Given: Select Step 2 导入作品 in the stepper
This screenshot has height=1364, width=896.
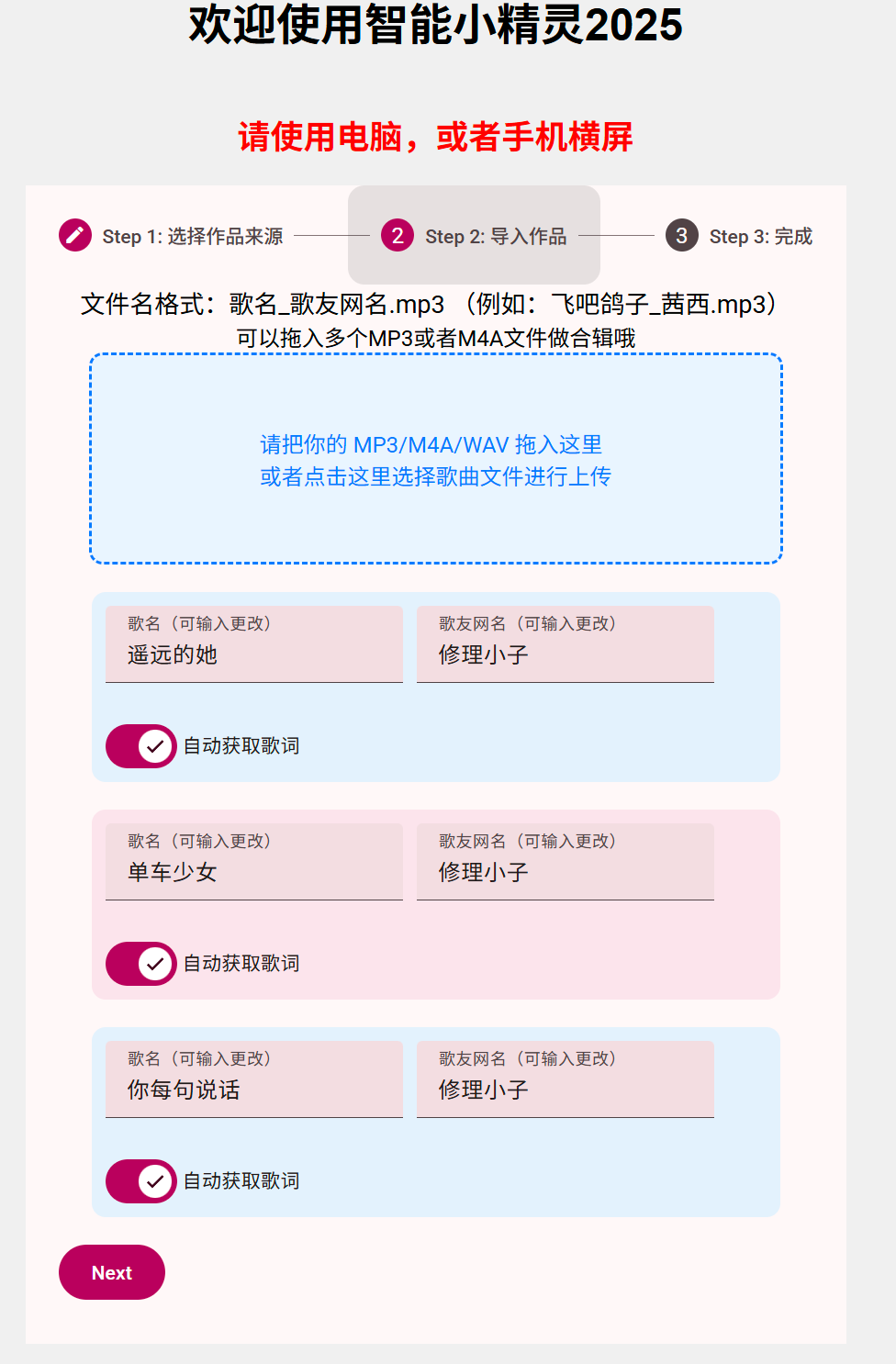Looking at the screenshot, I should tap(474, 236).
